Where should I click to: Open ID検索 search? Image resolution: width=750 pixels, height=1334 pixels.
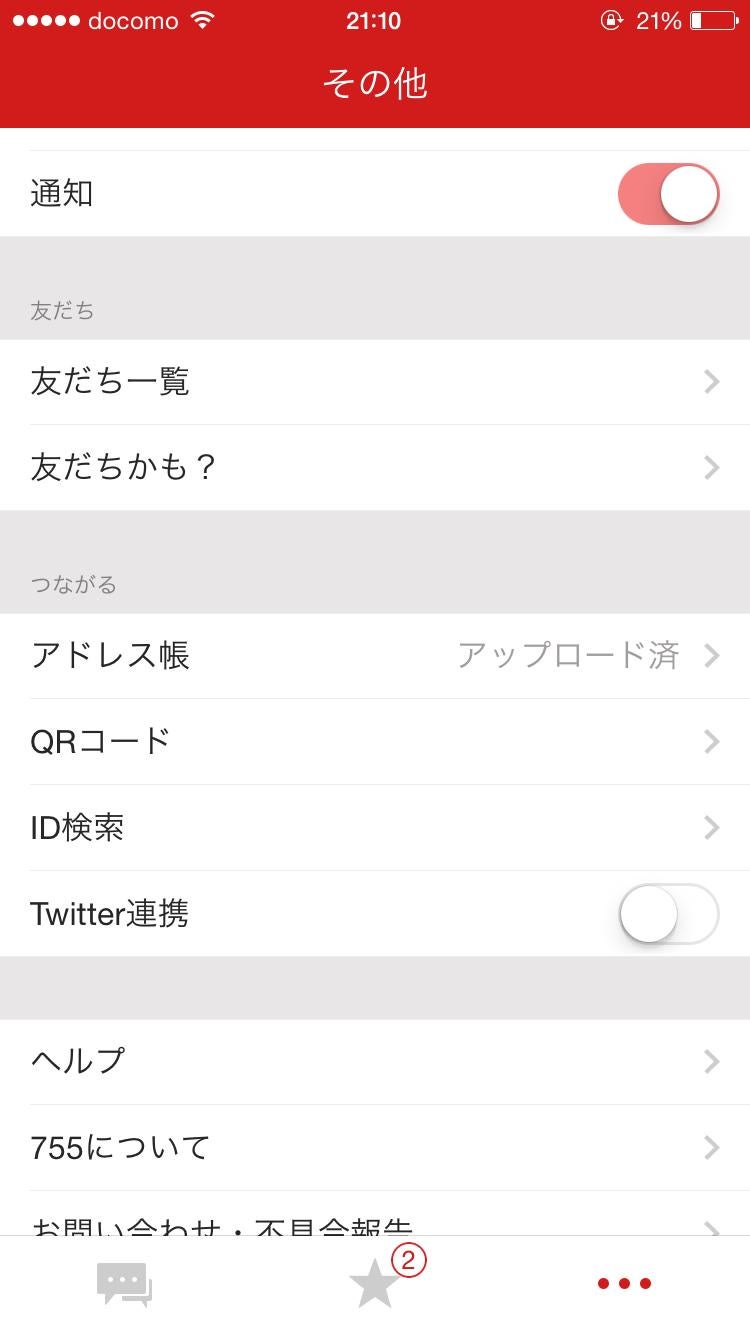tap(375, 828)
